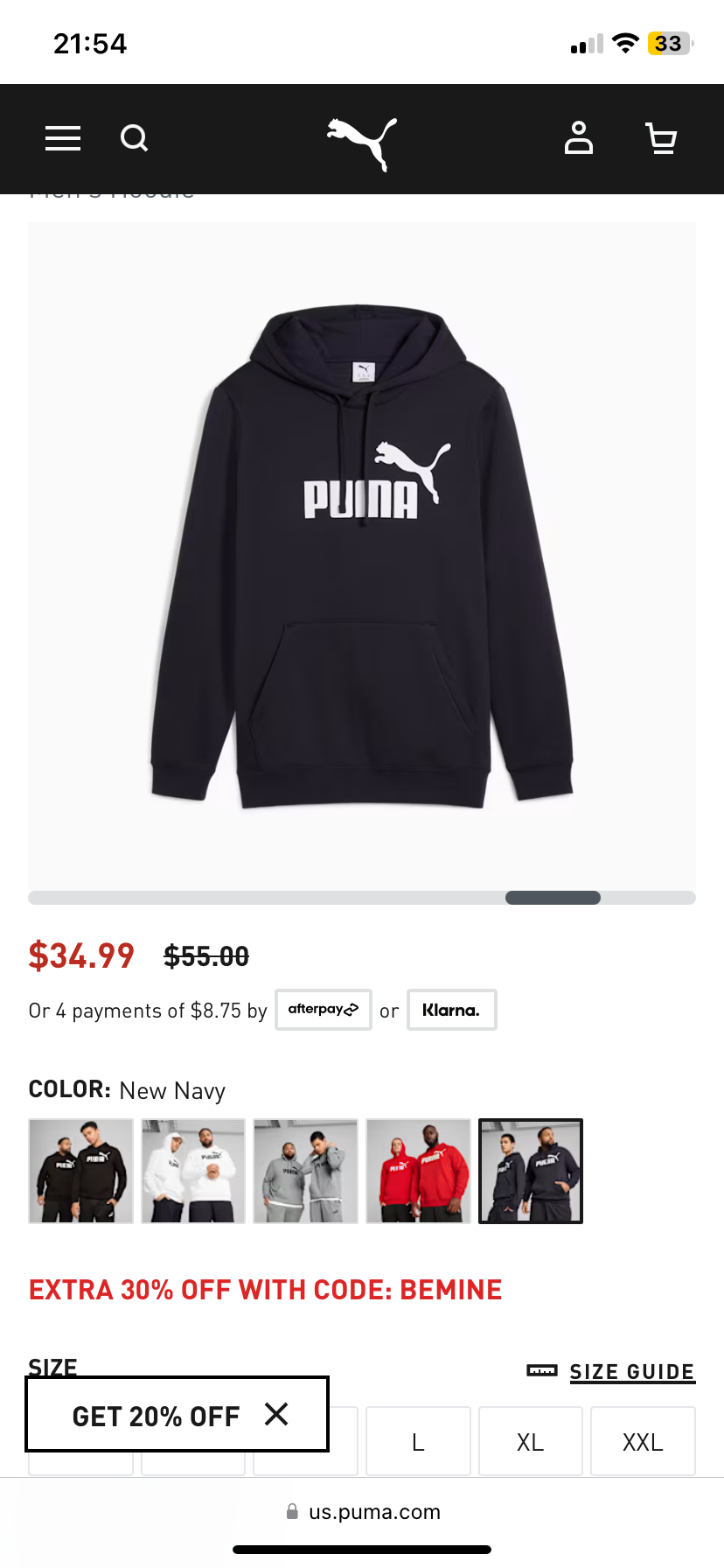View the shopping cart
This screenshot has width=724, height=1568.
tap(661, 138)
